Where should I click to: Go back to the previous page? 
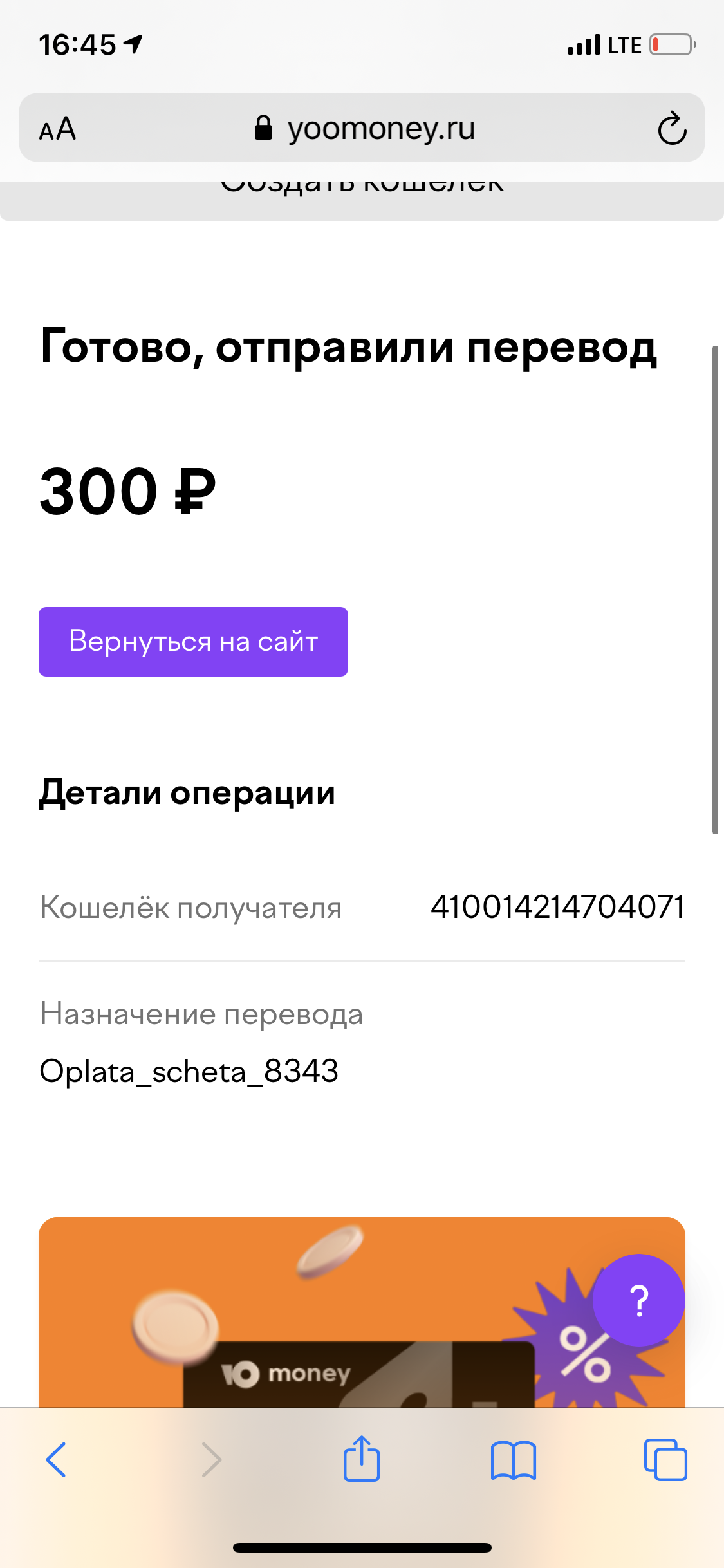click(56, 1460)
